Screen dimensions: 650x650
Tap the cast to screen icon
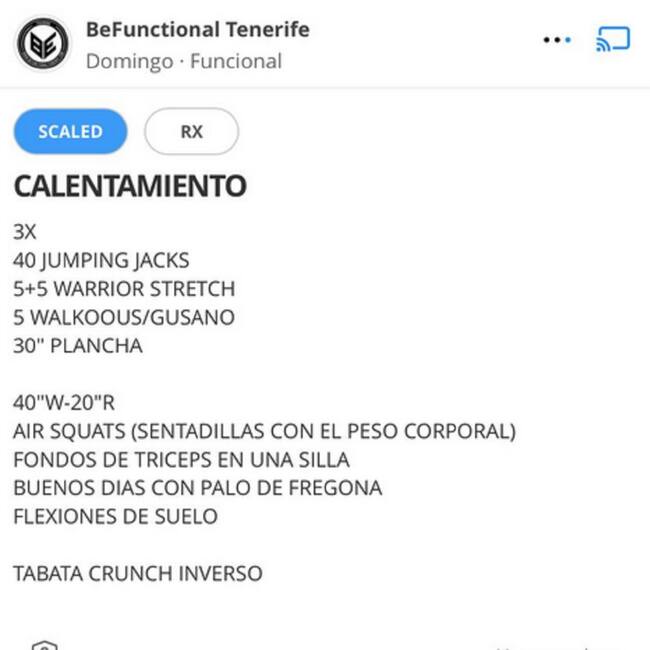612,40
